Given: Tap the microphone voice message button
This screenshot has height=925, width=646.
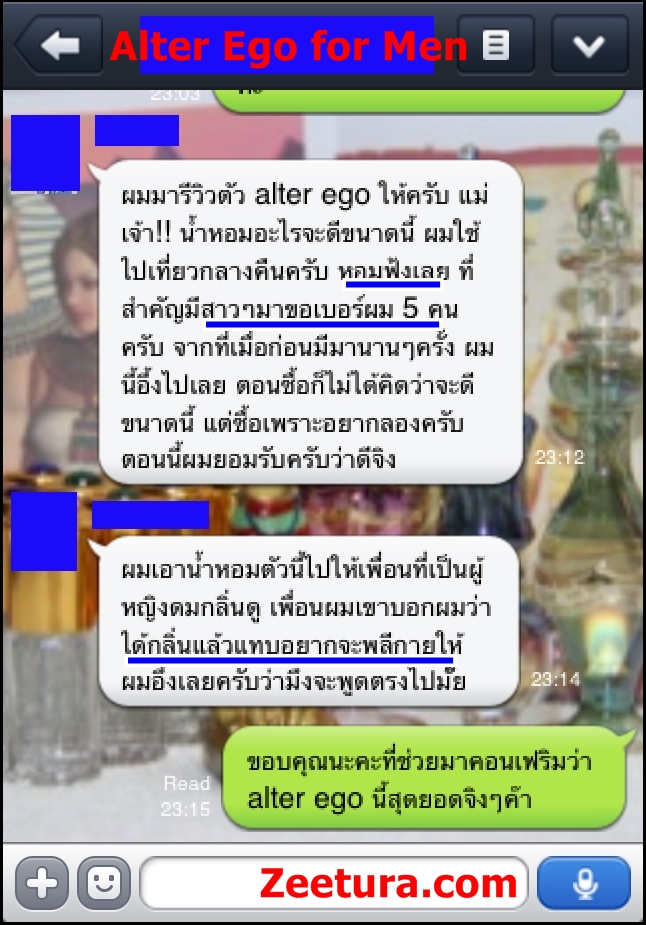Looking at the screenshot, I should [584, 883].
